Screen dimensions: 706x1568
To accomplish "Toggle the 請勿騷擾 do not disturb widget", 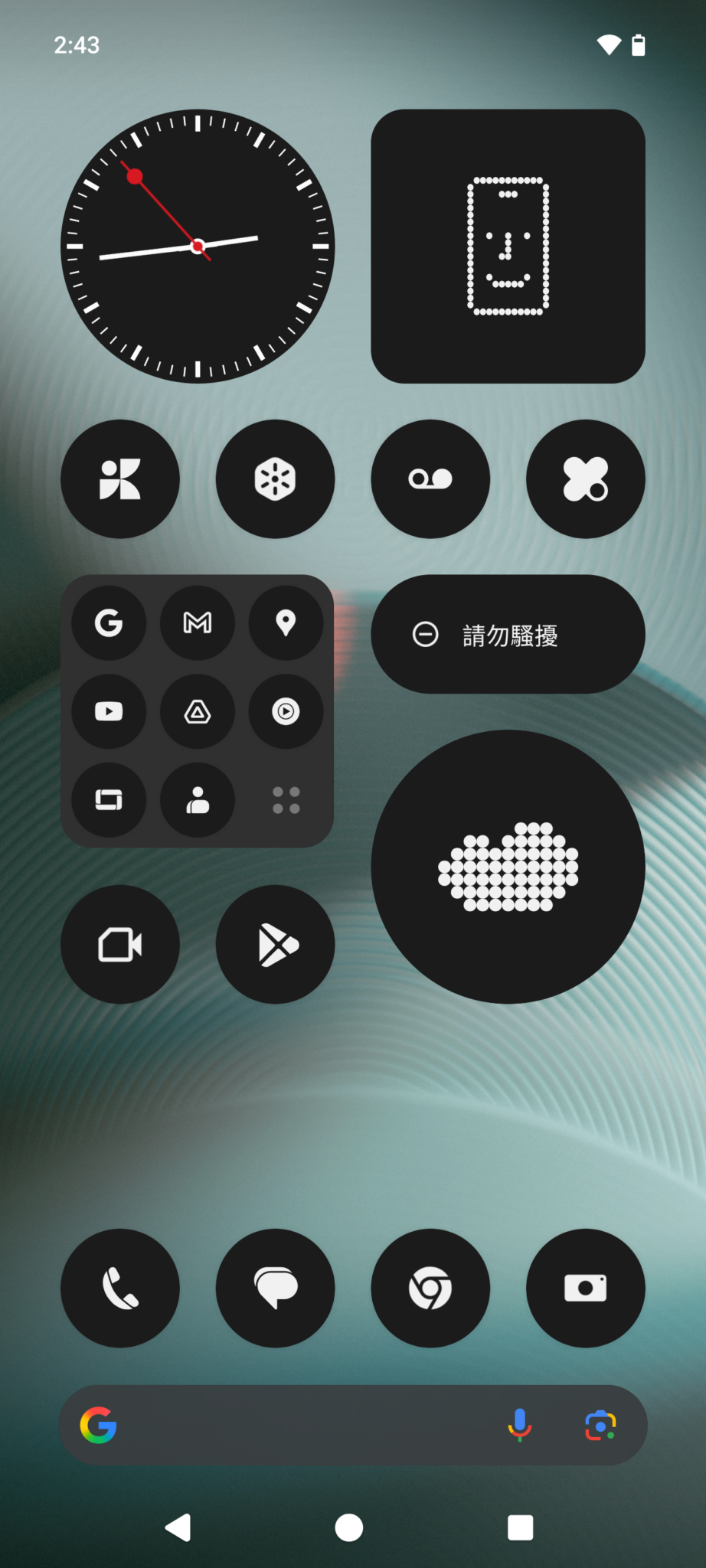I will coord(508,634).
